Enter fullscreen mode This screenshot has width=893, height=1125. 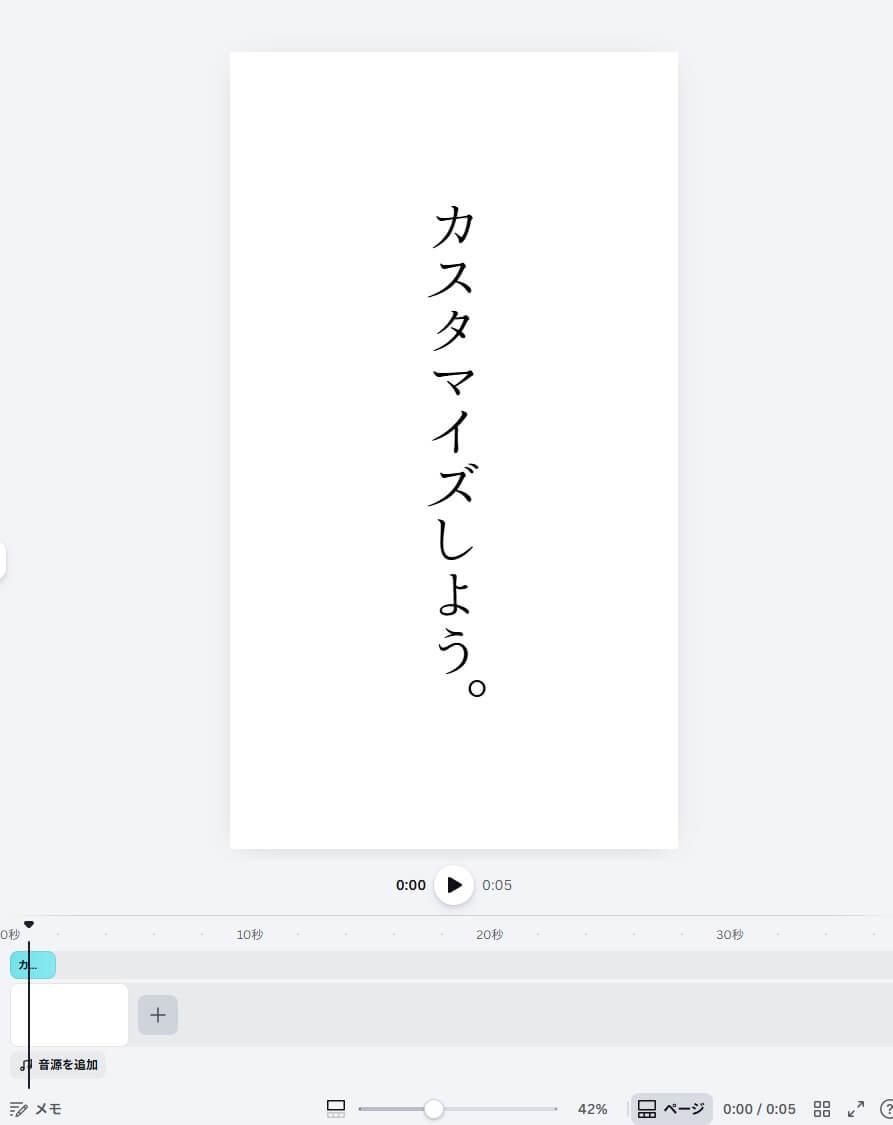coord(856,1109)
